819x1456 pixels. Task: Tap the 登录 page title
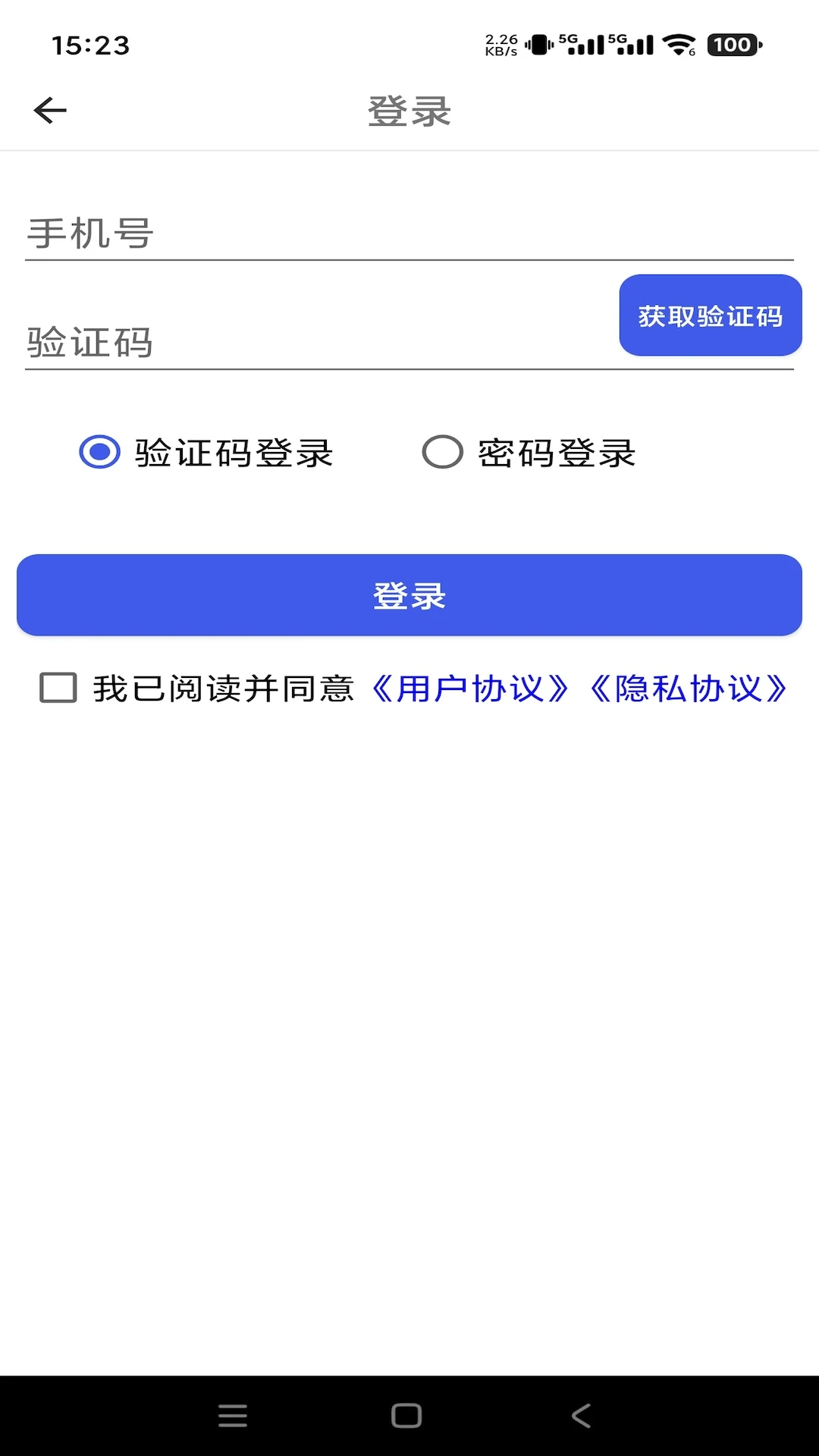409,110
